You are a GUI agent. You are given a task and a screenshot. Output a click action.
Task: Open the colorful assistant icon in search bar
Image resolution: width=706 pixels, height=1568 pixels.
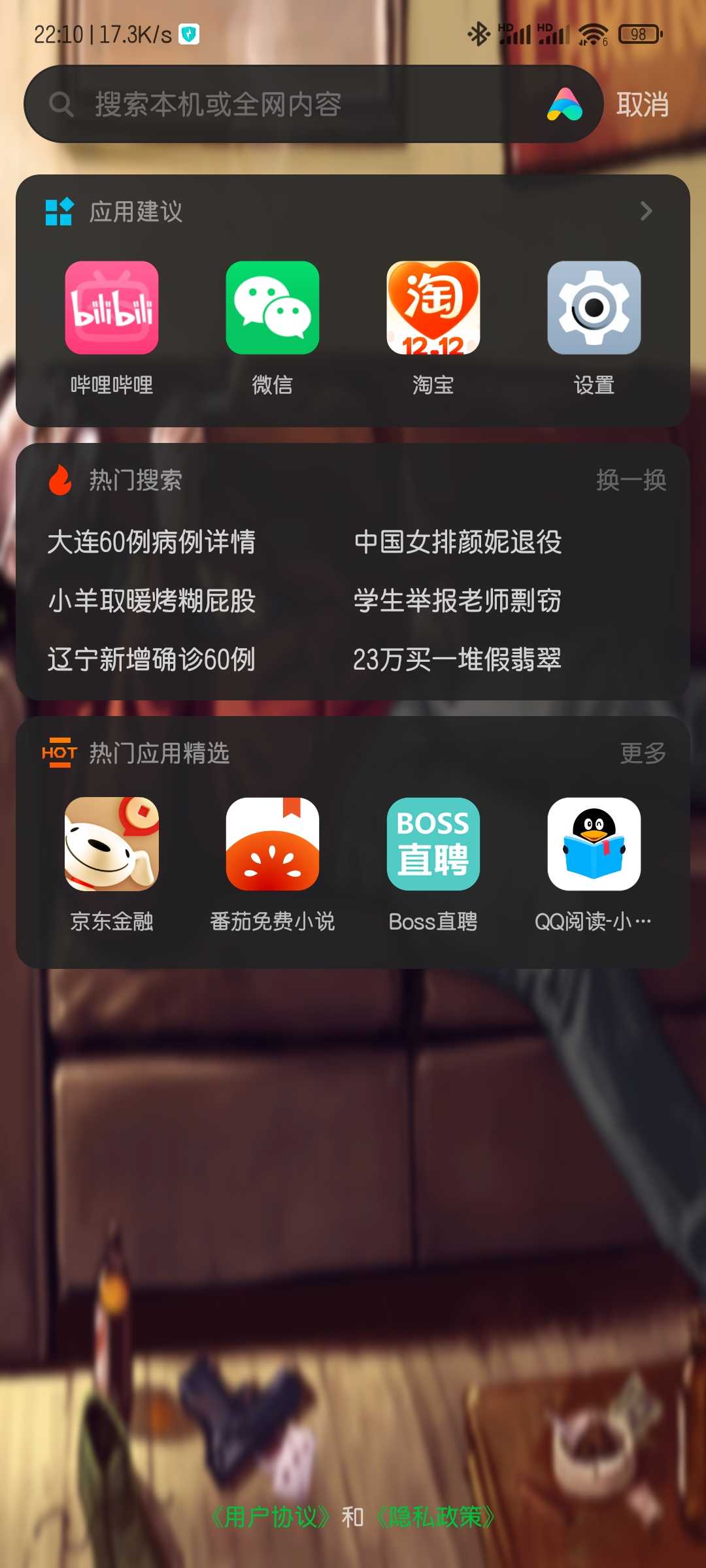click(565, 105)
